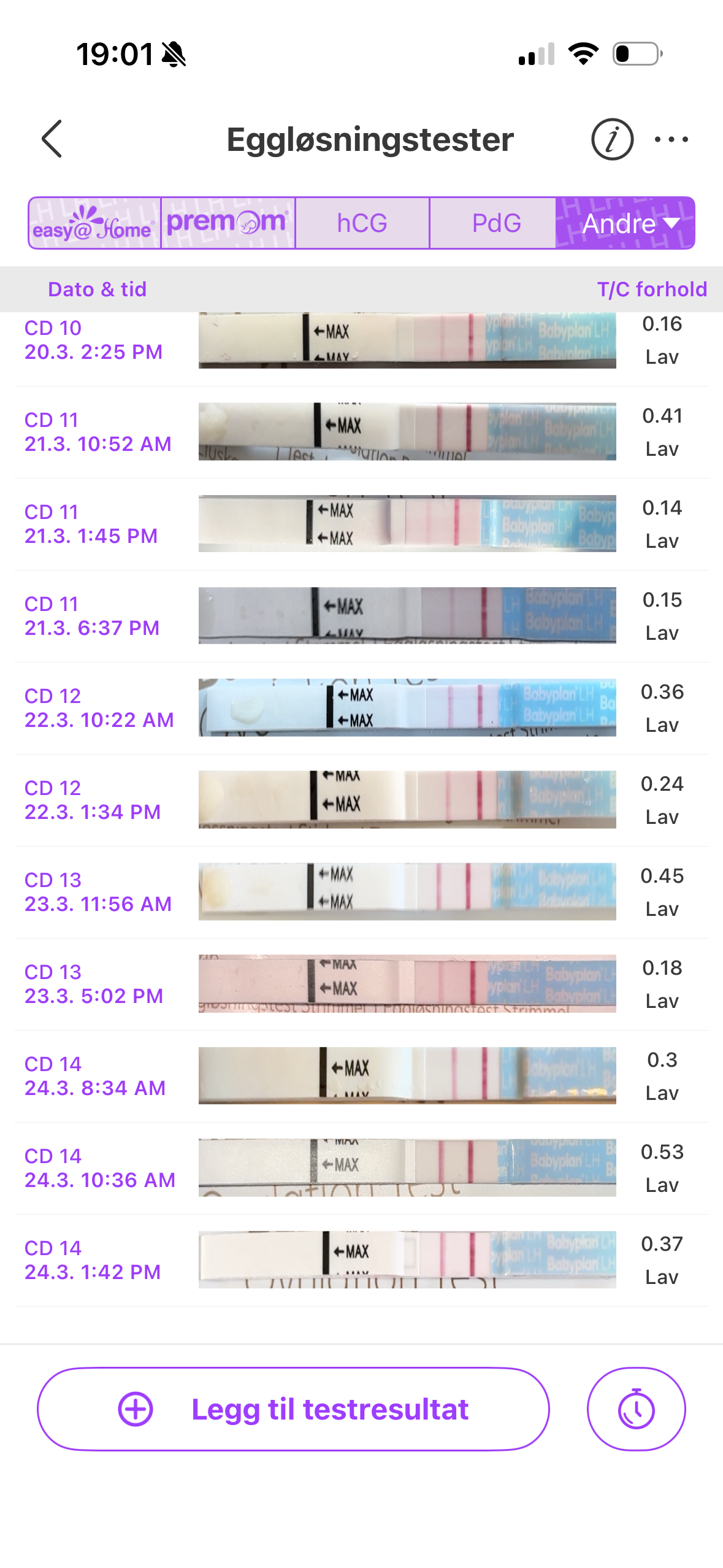The height and width of the screenshot is (1568, 723).
Task: Open the three-dot overflow menu
Action: [671, 139]
